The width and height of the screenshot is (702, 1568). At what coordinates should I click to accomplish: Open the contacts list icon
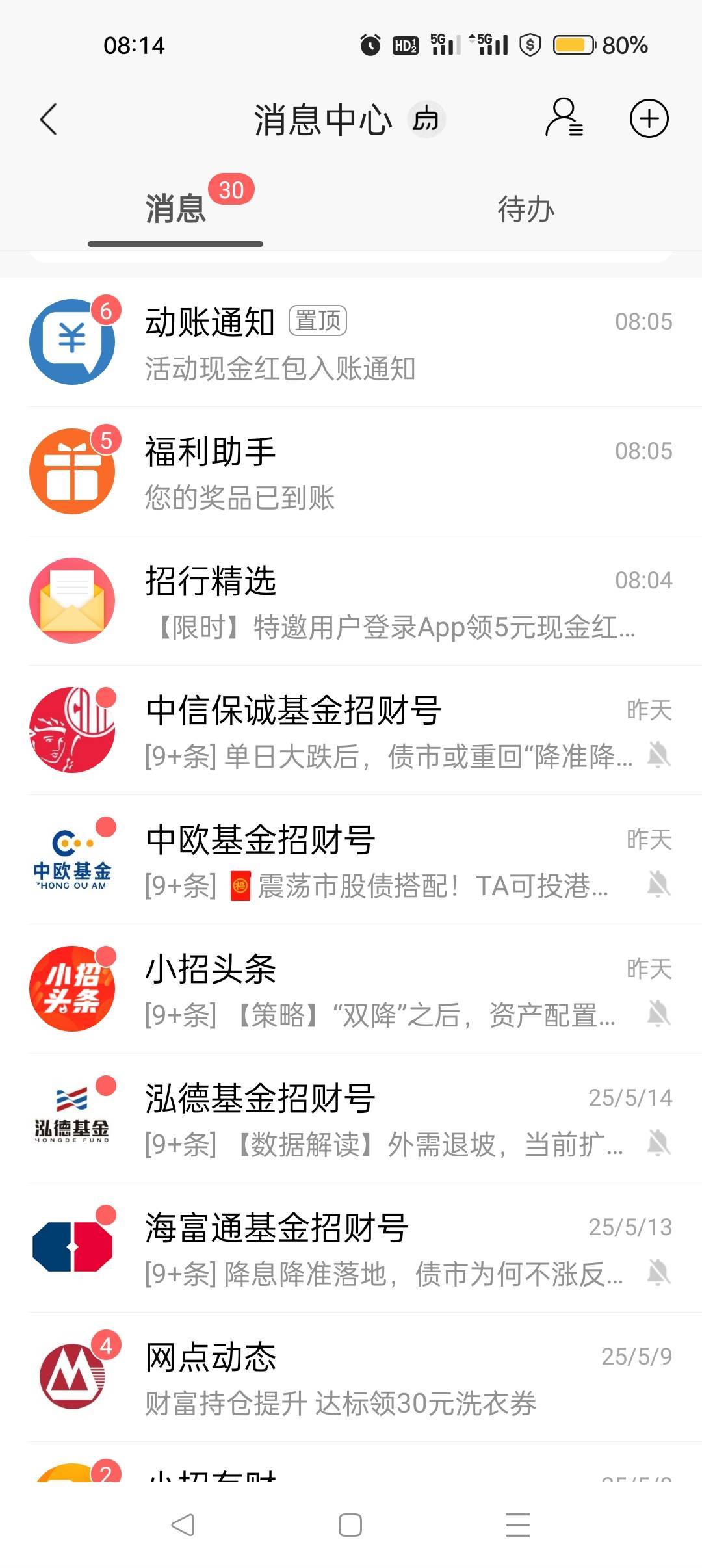click(564, 118)
